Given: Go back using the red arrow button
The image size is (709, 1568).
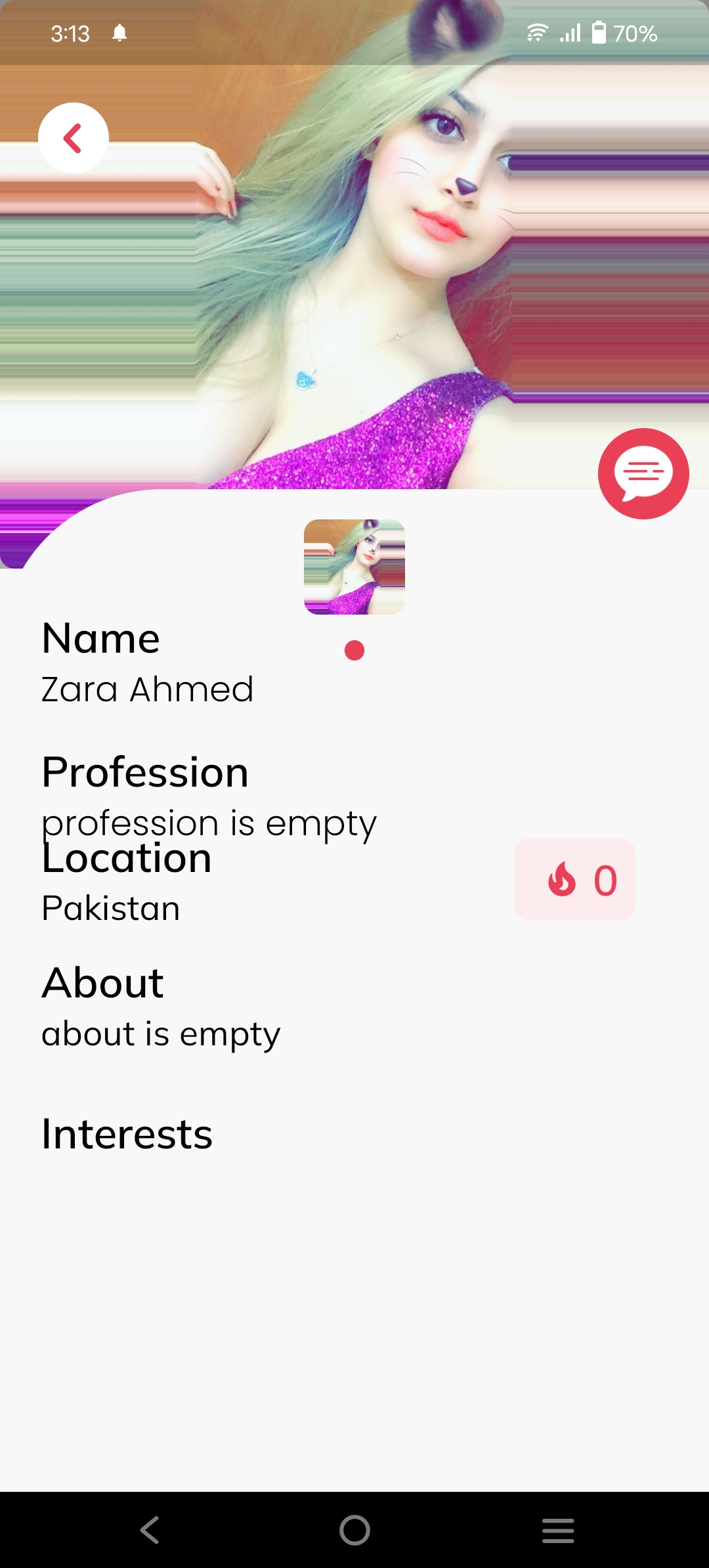Looking at the screenshot, I should [x=73, y=138].
